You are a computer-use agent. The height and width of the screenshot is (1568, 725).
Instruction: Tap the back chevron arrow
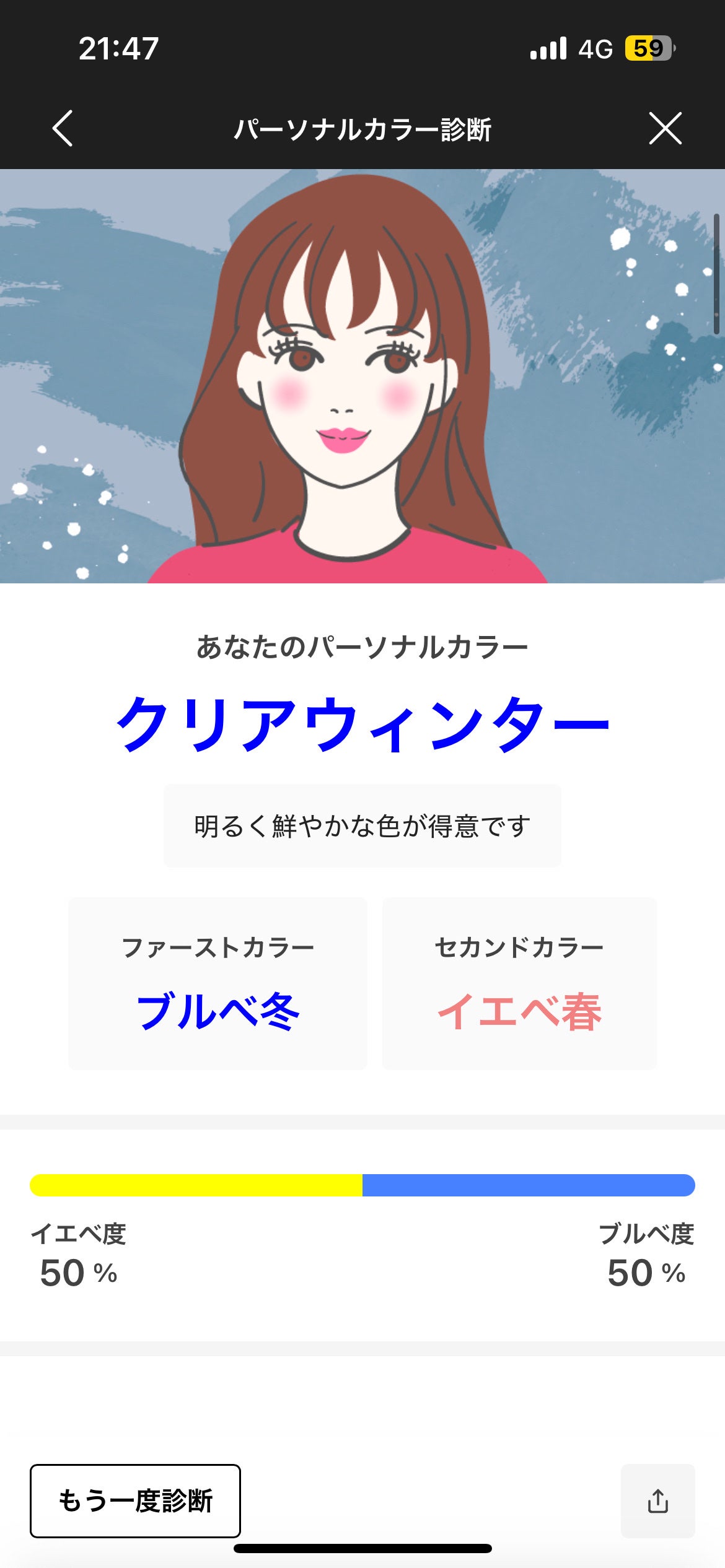pyautogui.click(x=62, y=128)
